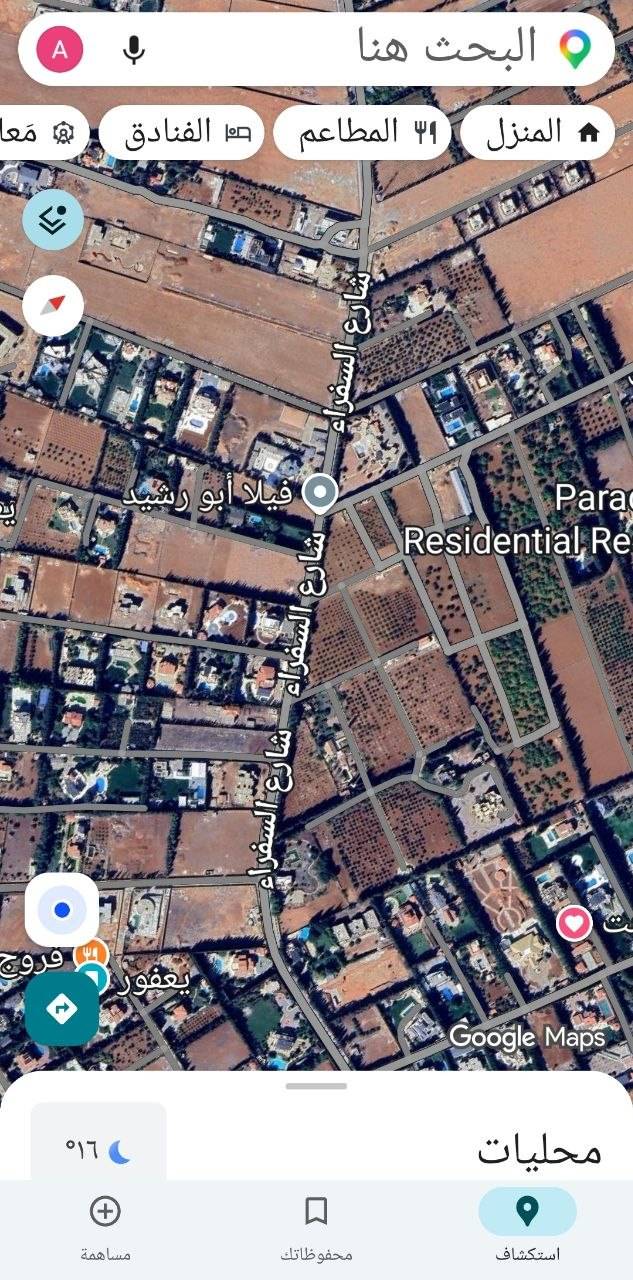Reset map orientation with the compass
The height and width of the screenshot is (1280, 633).
coord(52,305)
